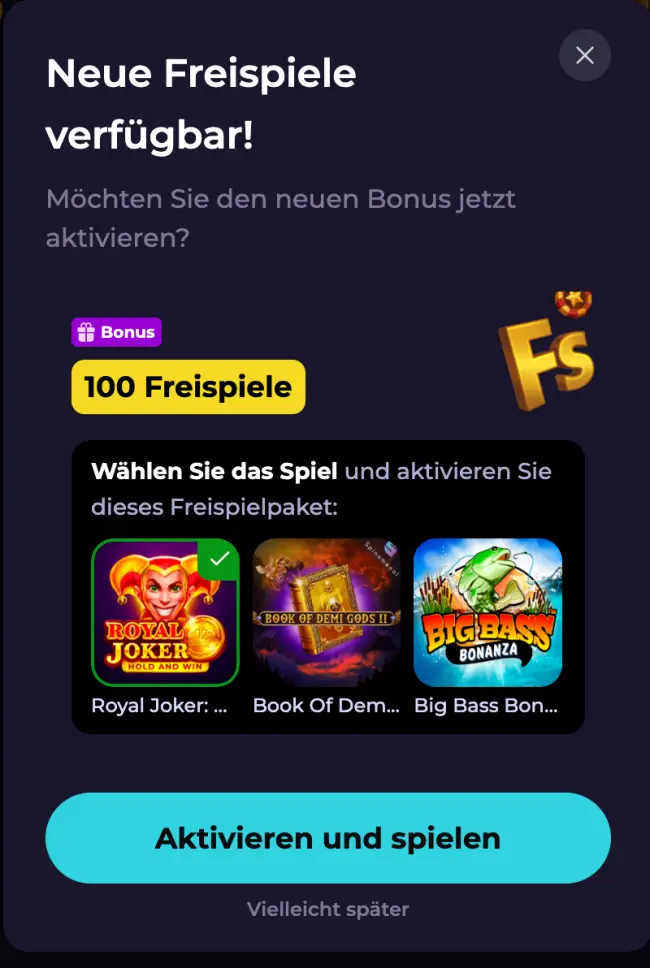Image resolution: width=650 pixels, height=968 pixels.
Task: Pick the Big Bass Bonanza game
Action: pos(488,612)
